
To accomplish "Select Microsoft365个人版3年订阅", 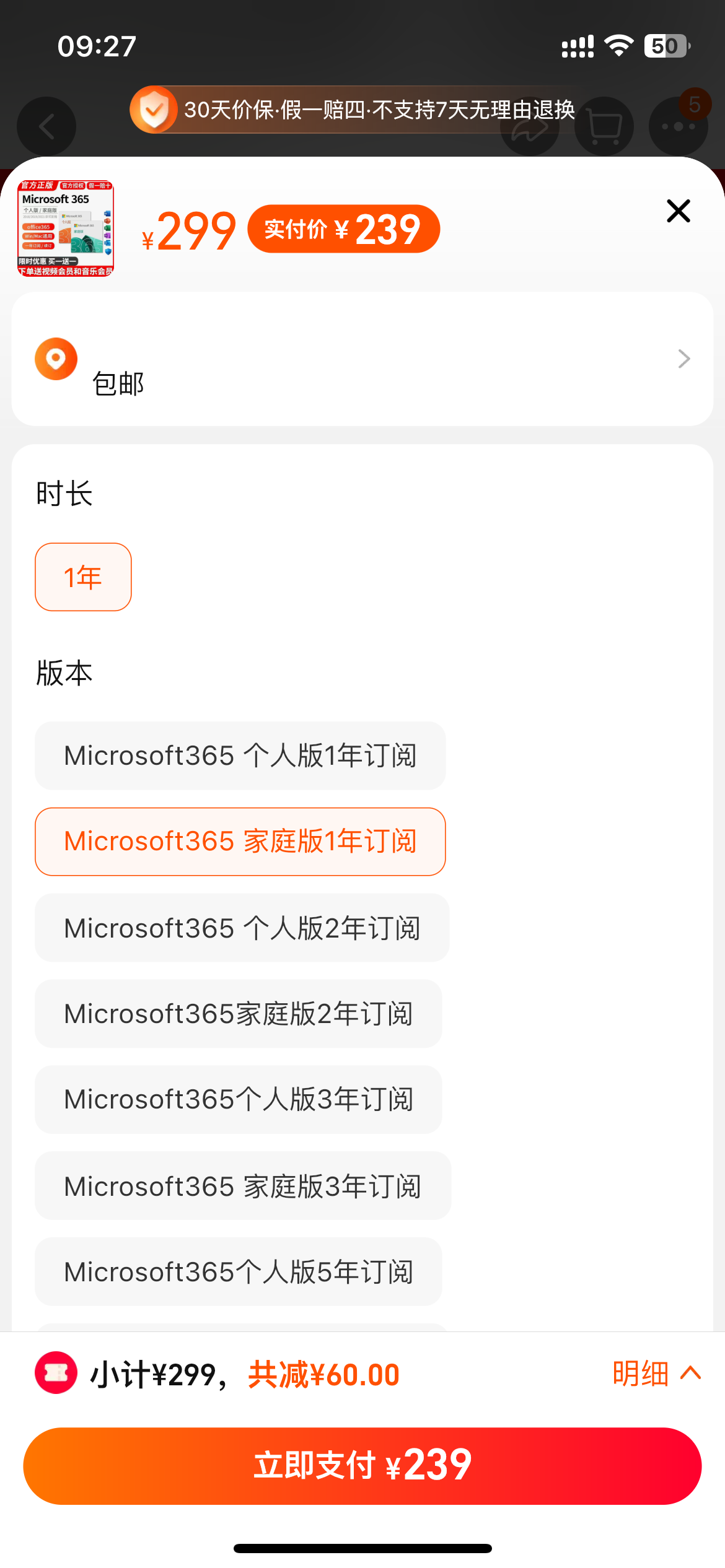I will (239, 1100).
